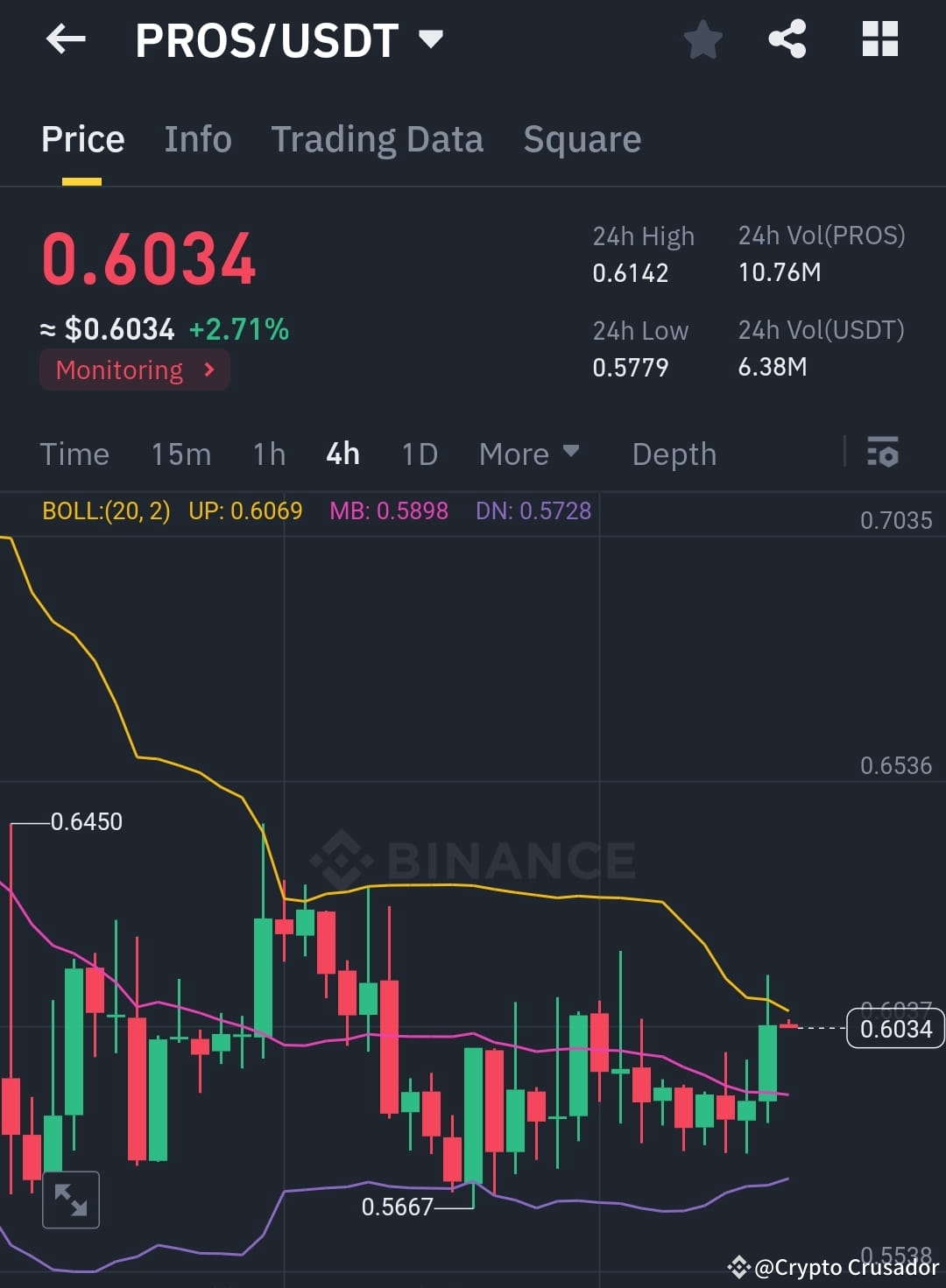Switch to the Square tab
The height and width of the screenshot is (1288, 946).
point(582,139)
